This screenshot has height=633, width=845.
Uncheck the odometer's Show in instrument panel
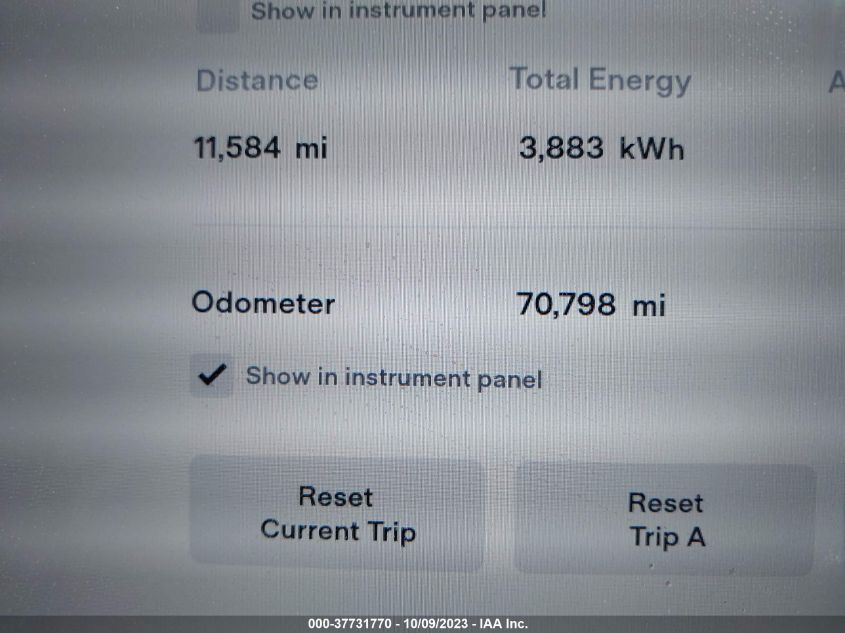pos(212,376)
